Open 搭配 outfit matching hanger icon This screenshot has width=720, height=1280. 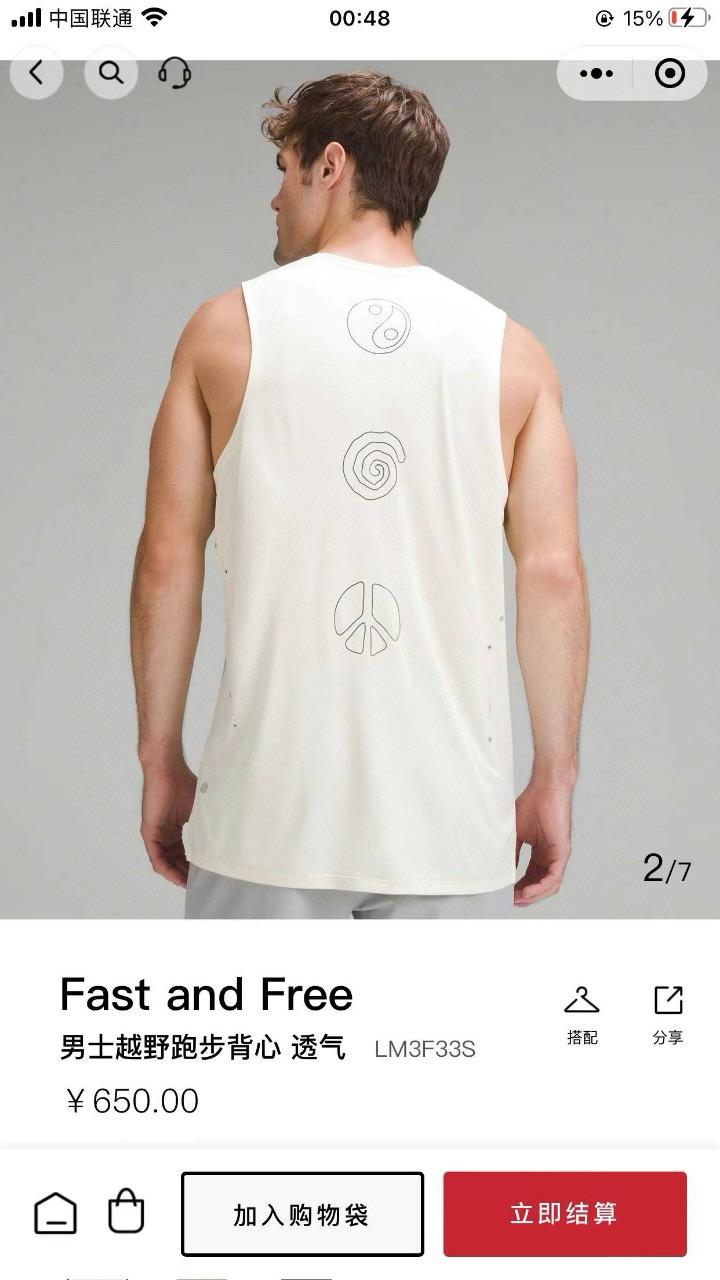pos(582,1012)
